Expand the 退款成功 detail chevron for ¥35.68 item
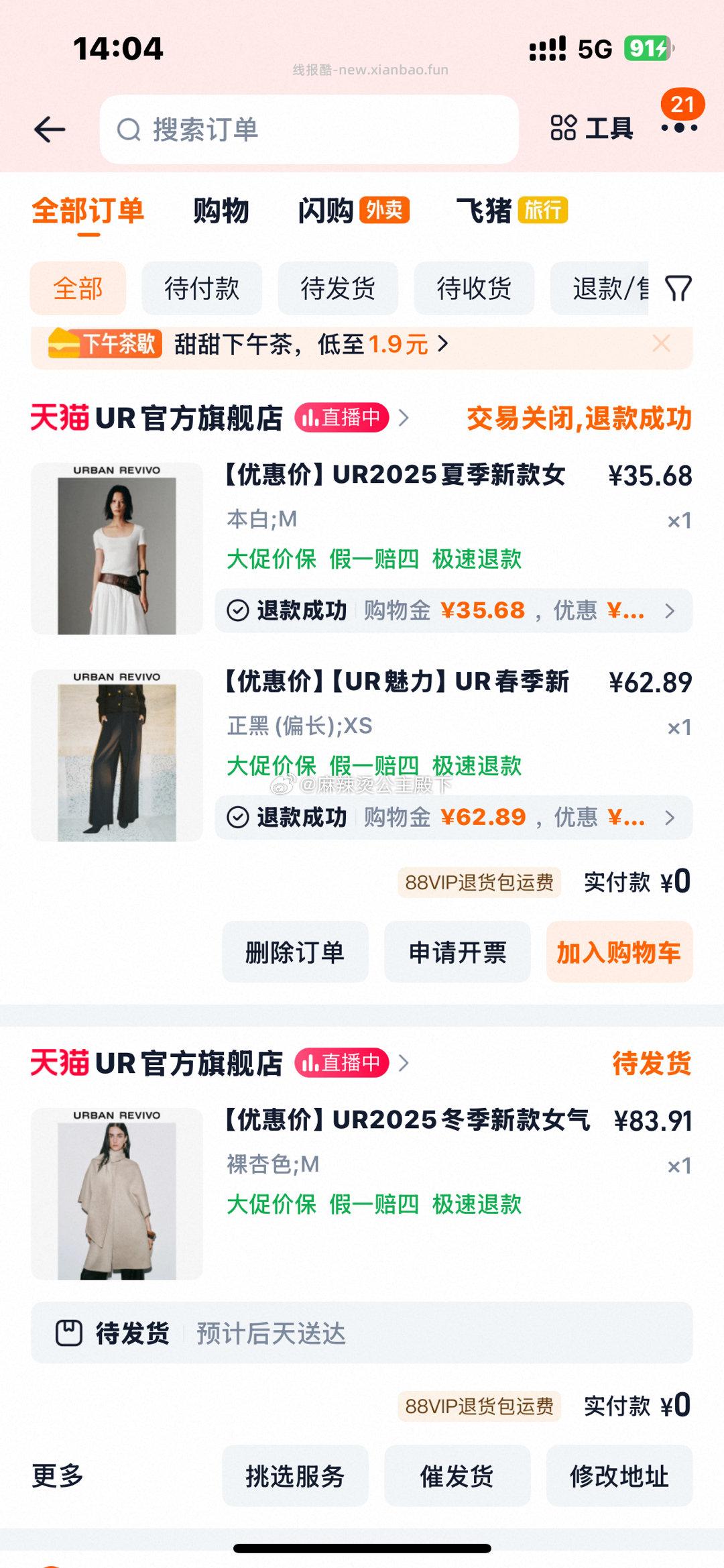This screenshot has width=724, height=1568. [668, 611]
